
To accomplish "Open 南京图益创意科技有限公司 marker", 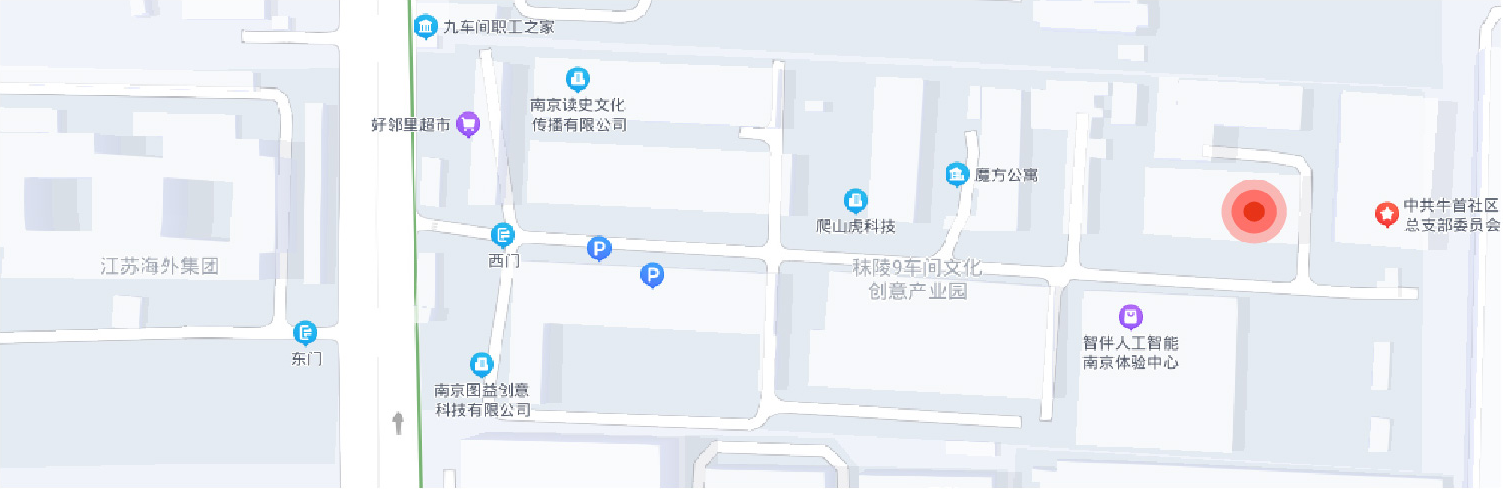I will coord(482,365).
